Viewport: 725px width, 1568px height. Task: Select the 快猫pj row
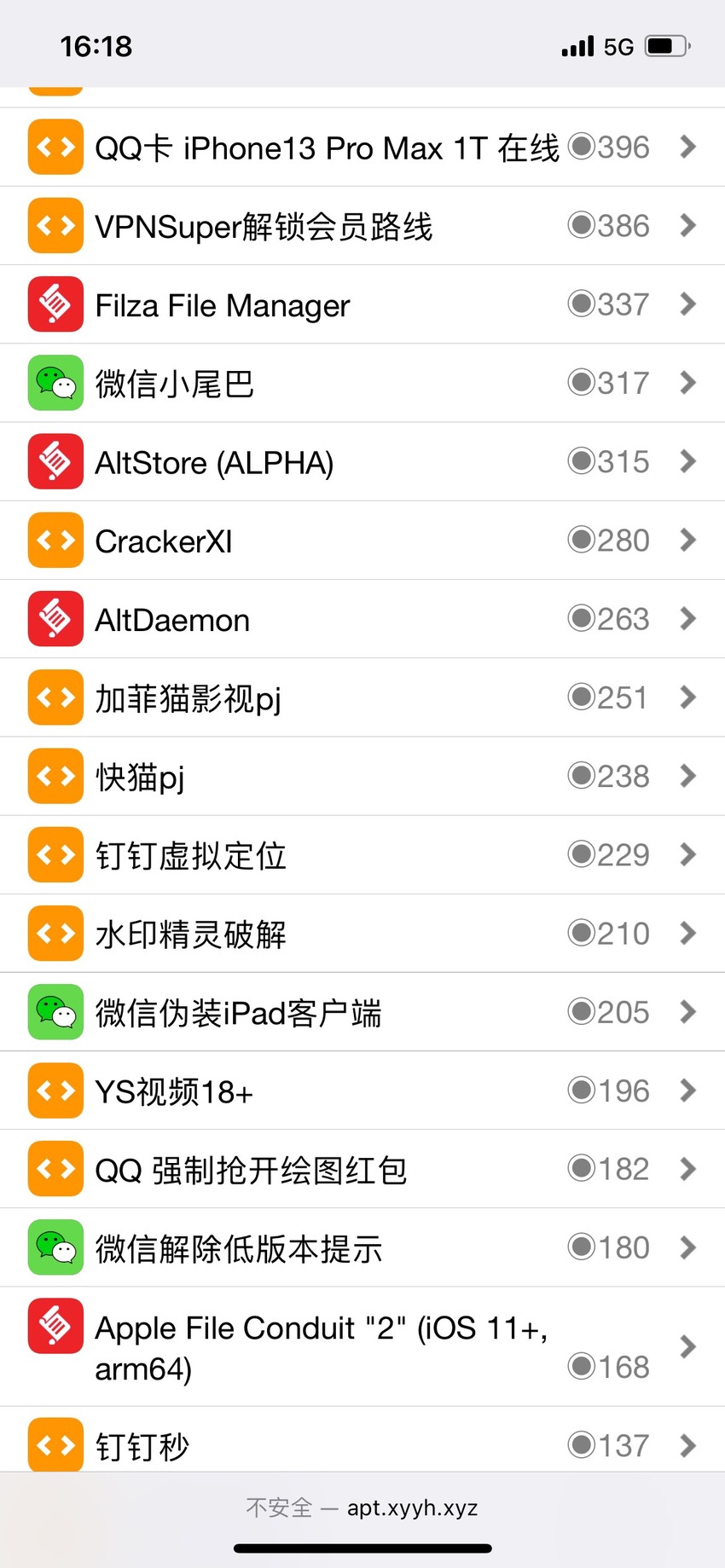pos(362,776)
